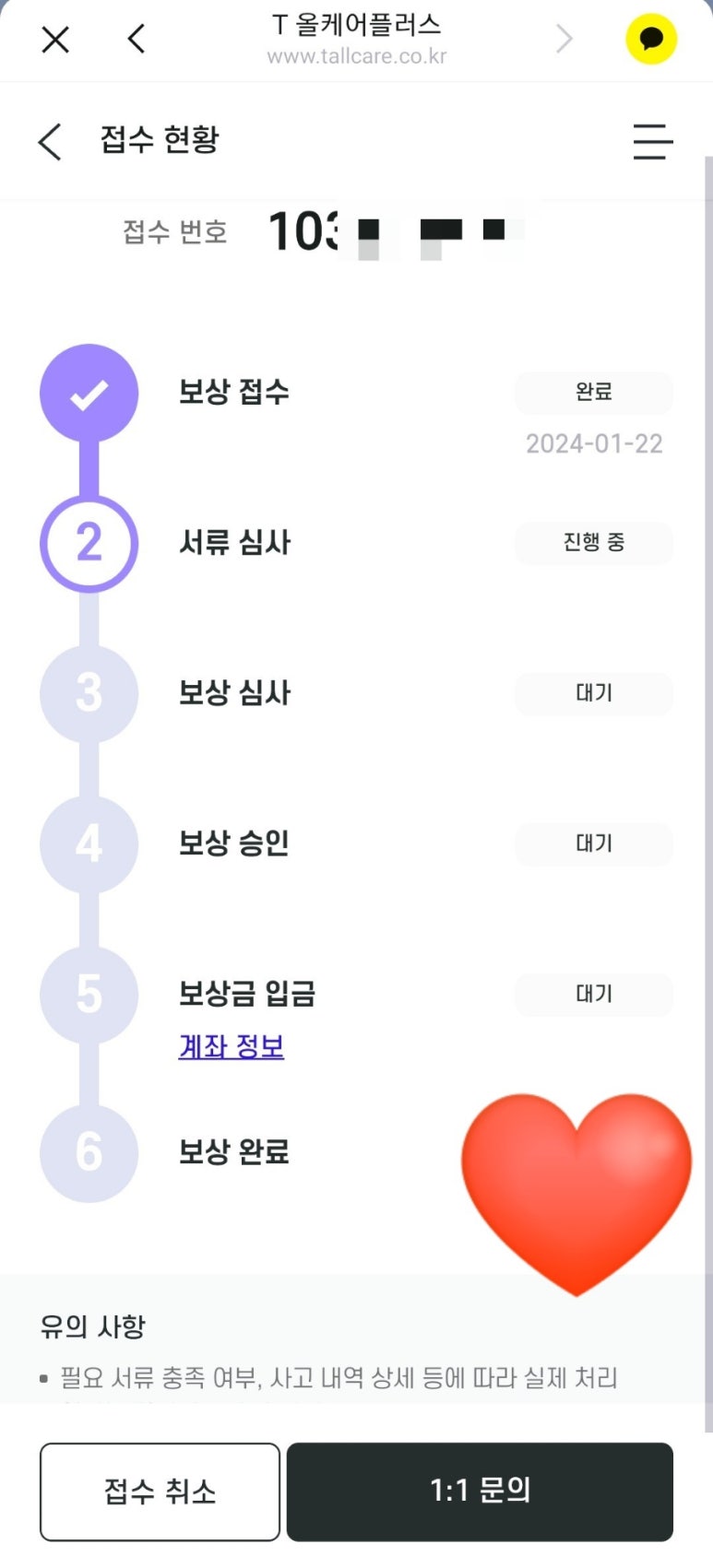Open the KakaoTalk chat icon
The image size is (713, 1568).
pyautogui.click(x=651, y=39)
